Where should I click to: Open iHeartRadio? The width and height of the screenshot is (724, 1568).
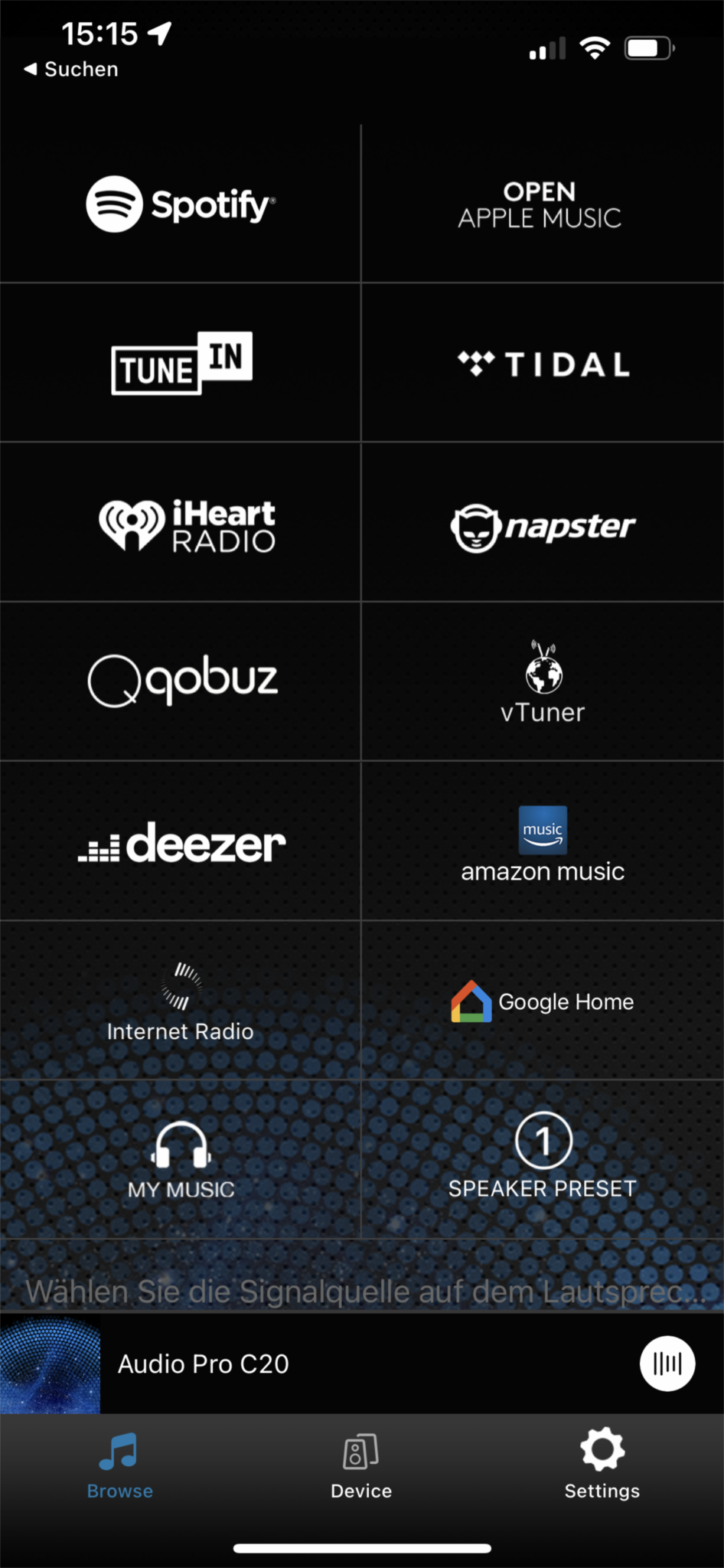186,525
